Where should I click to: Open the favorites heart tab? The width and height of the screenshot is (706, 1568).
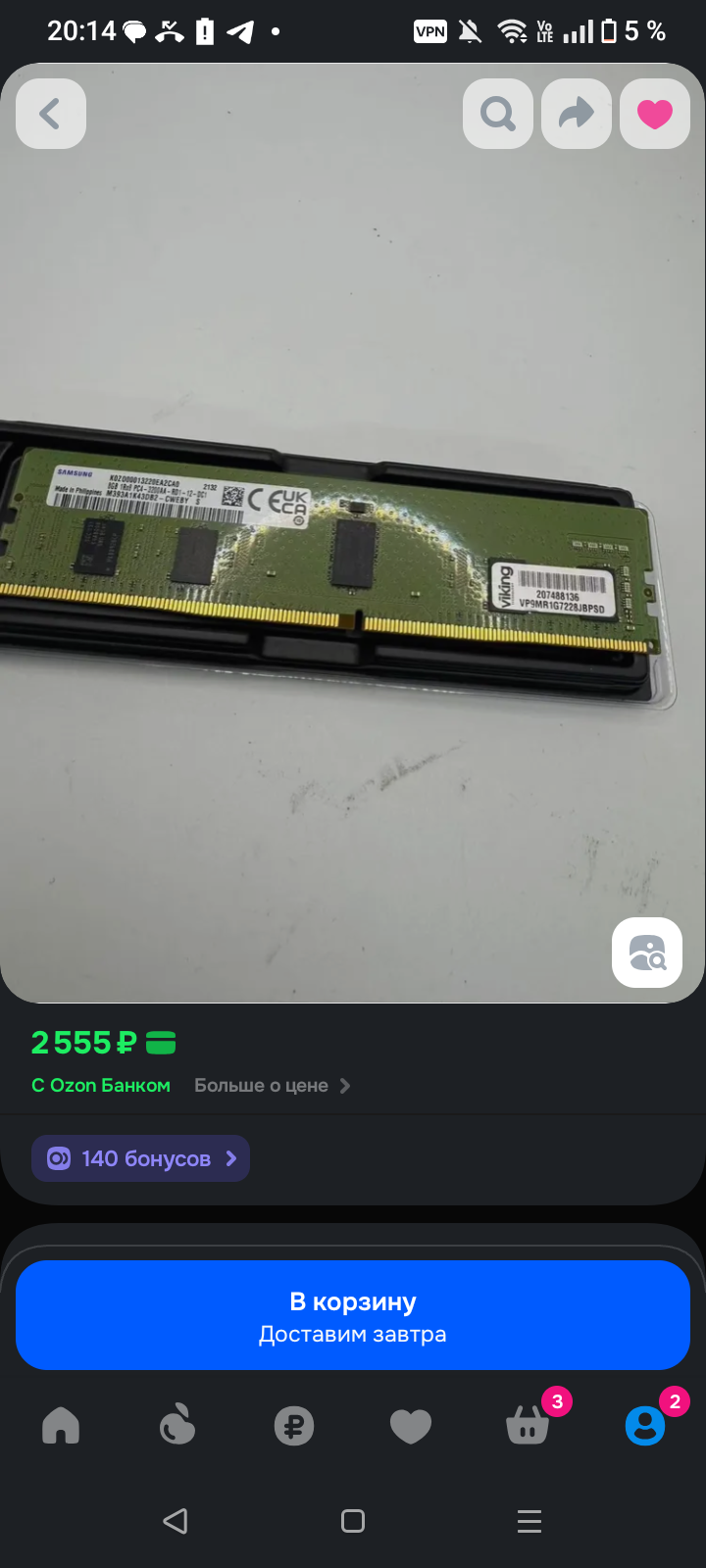(411, 1426)
